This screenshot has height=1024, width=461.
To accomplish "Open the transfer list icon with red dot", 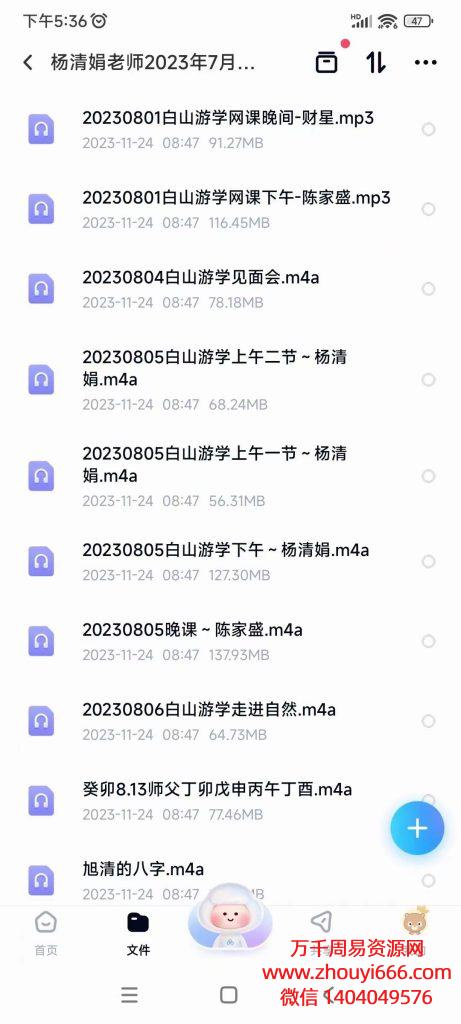I will click(327, 62).
